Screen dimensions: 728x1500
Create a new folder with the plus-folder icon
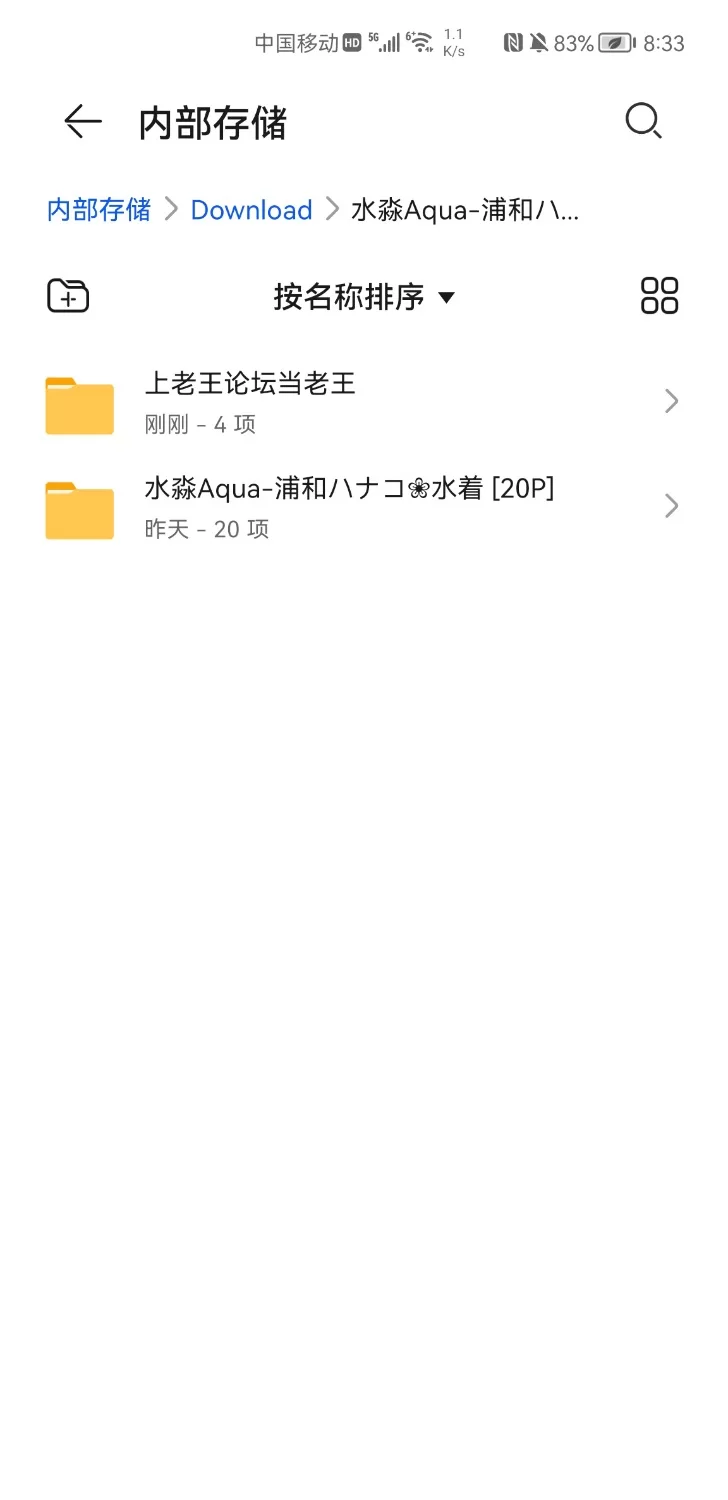[x=68, y=296]
